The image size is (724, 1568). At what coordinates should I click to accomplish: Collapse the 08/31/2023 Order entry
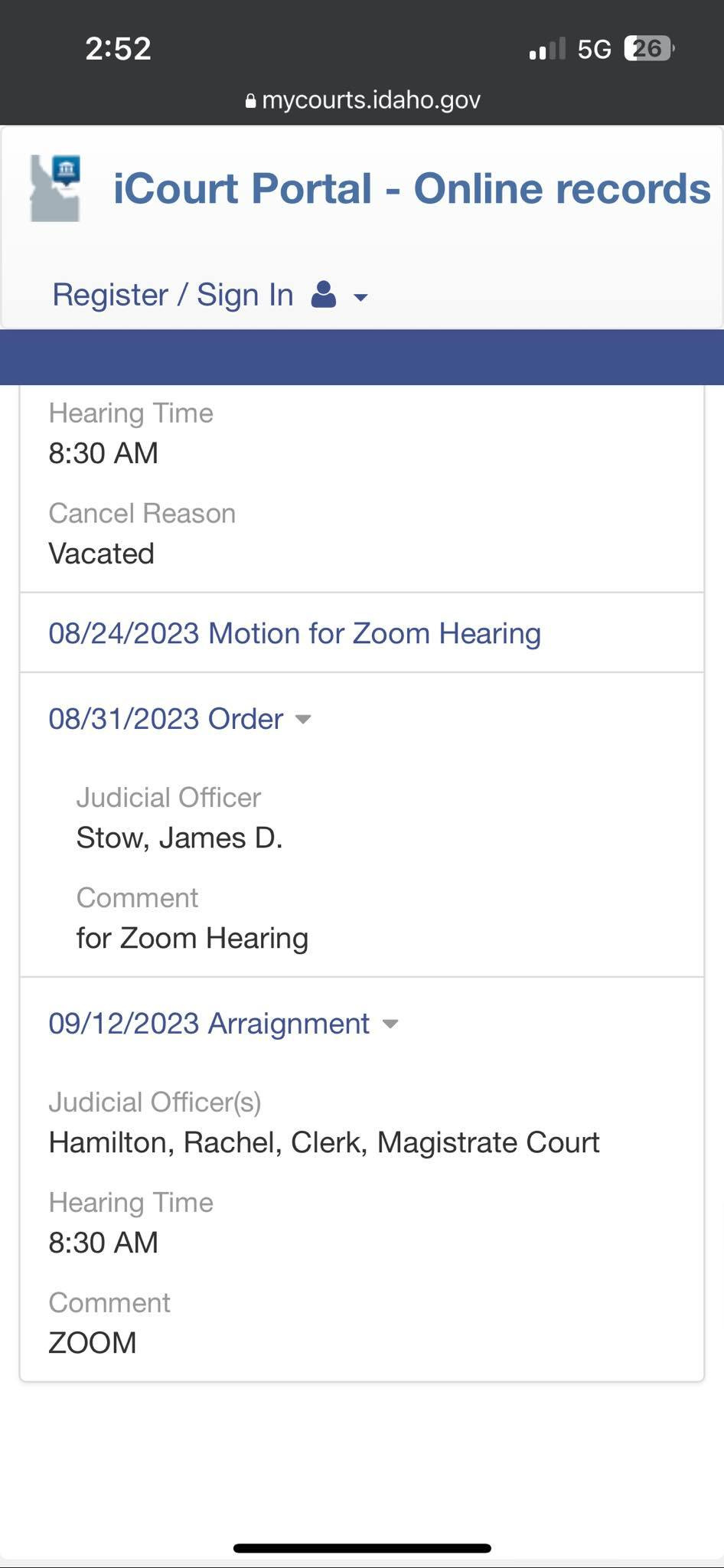tap(180, 719)
